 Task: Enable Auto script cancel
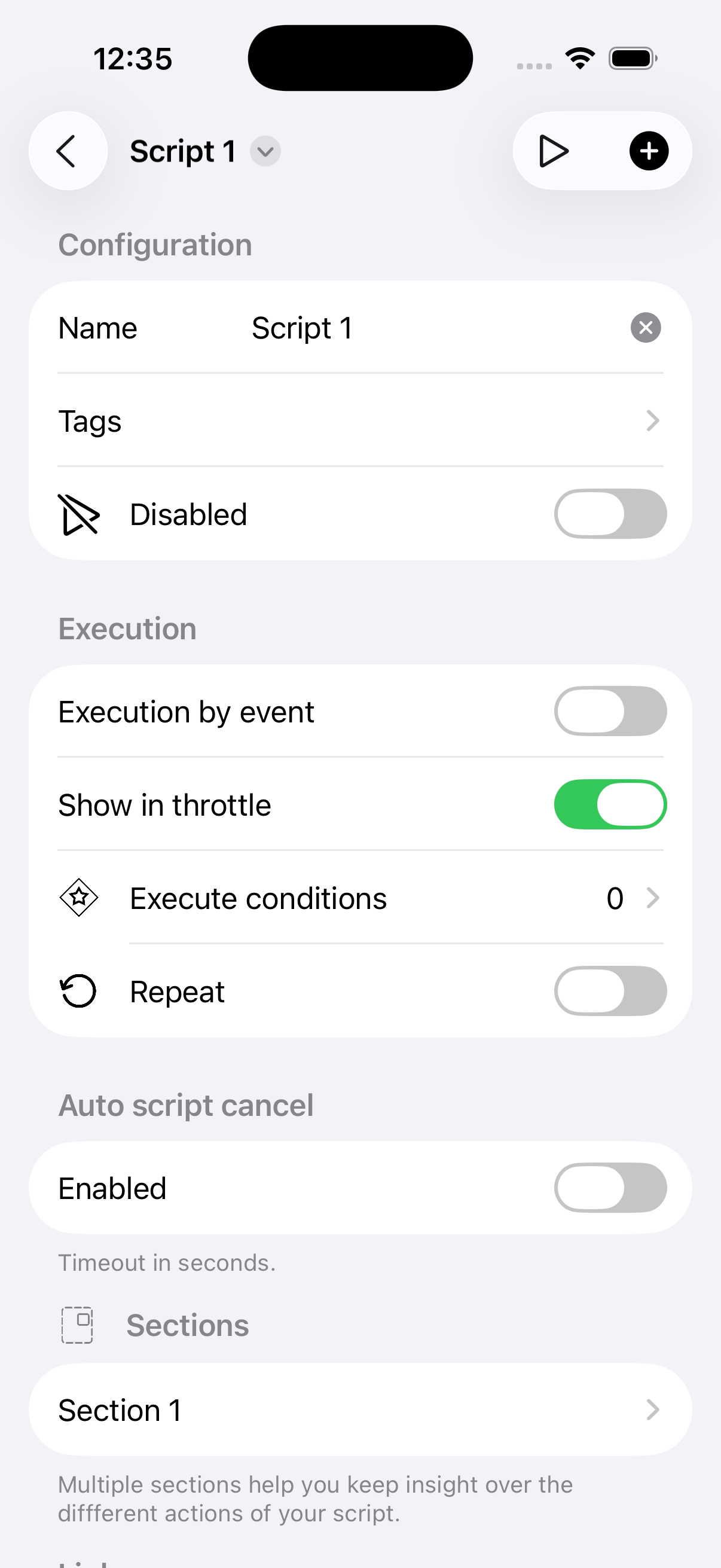click(610, 1188)
